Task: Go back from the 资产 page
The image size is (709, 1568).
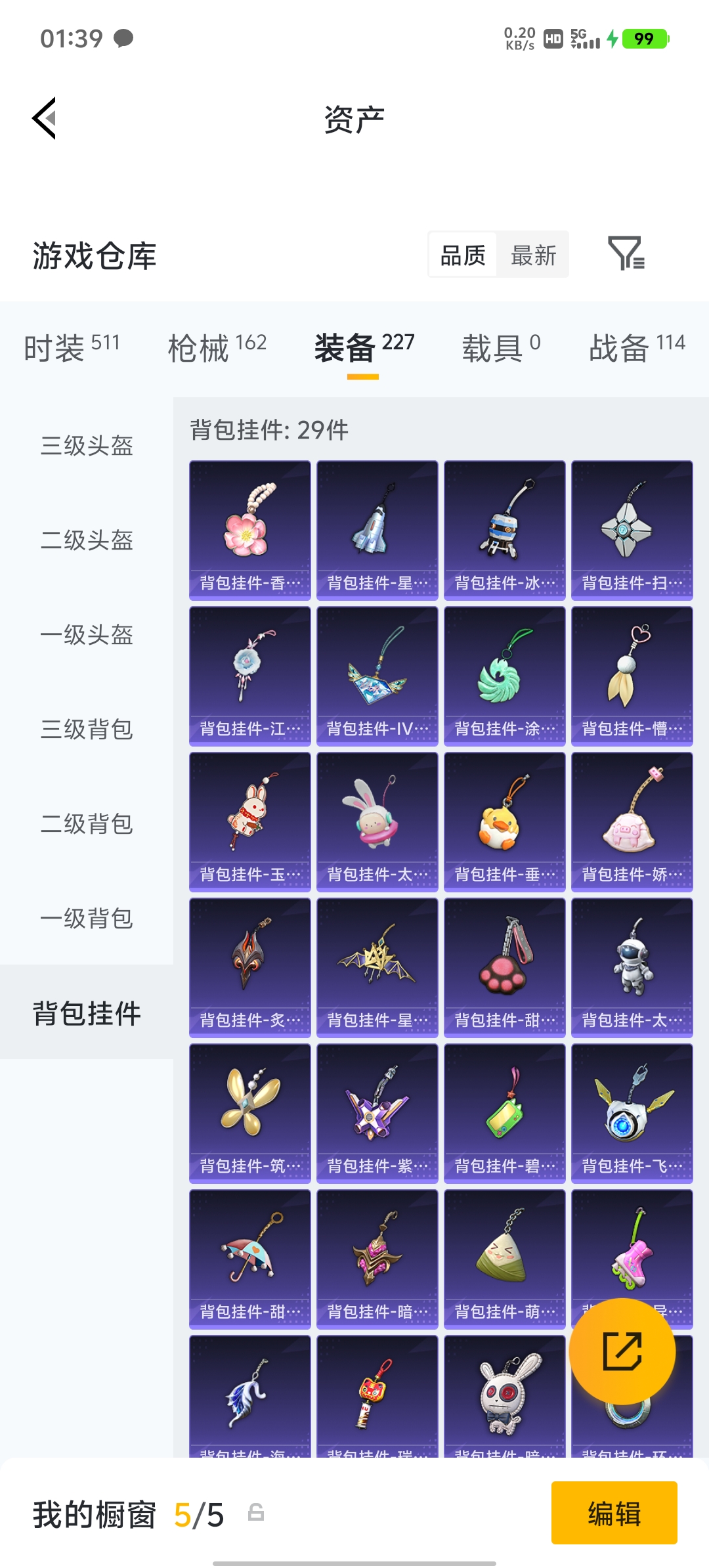Action: pyautogui.click(x=44, y=118)
